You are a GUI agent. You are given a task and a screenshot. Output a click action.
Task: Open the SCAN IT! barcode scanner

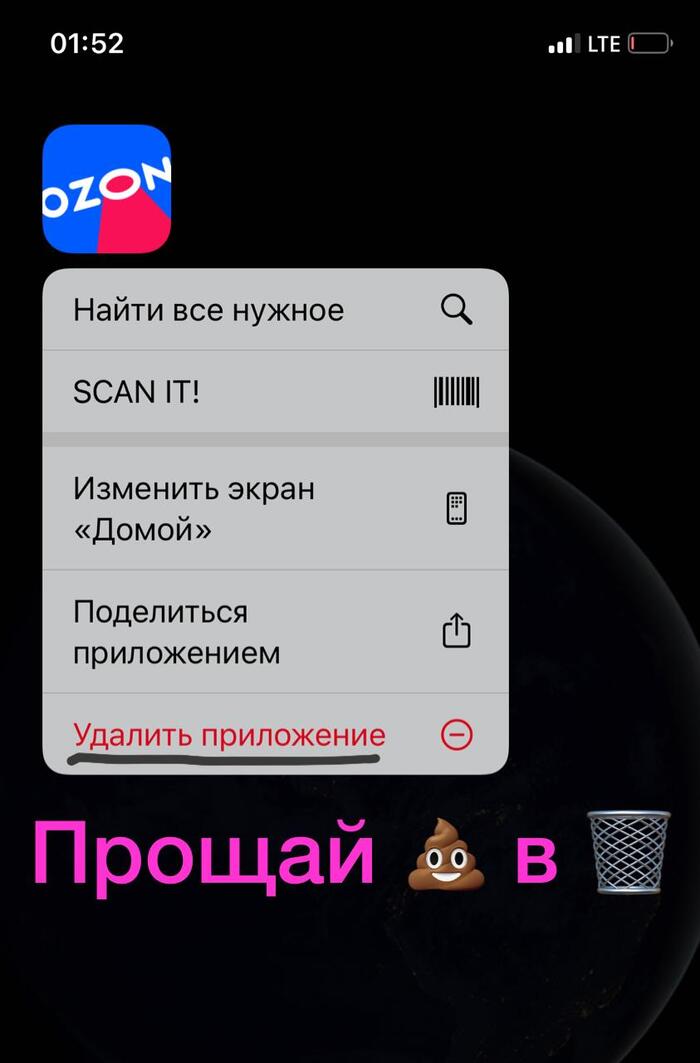[275, 392]
